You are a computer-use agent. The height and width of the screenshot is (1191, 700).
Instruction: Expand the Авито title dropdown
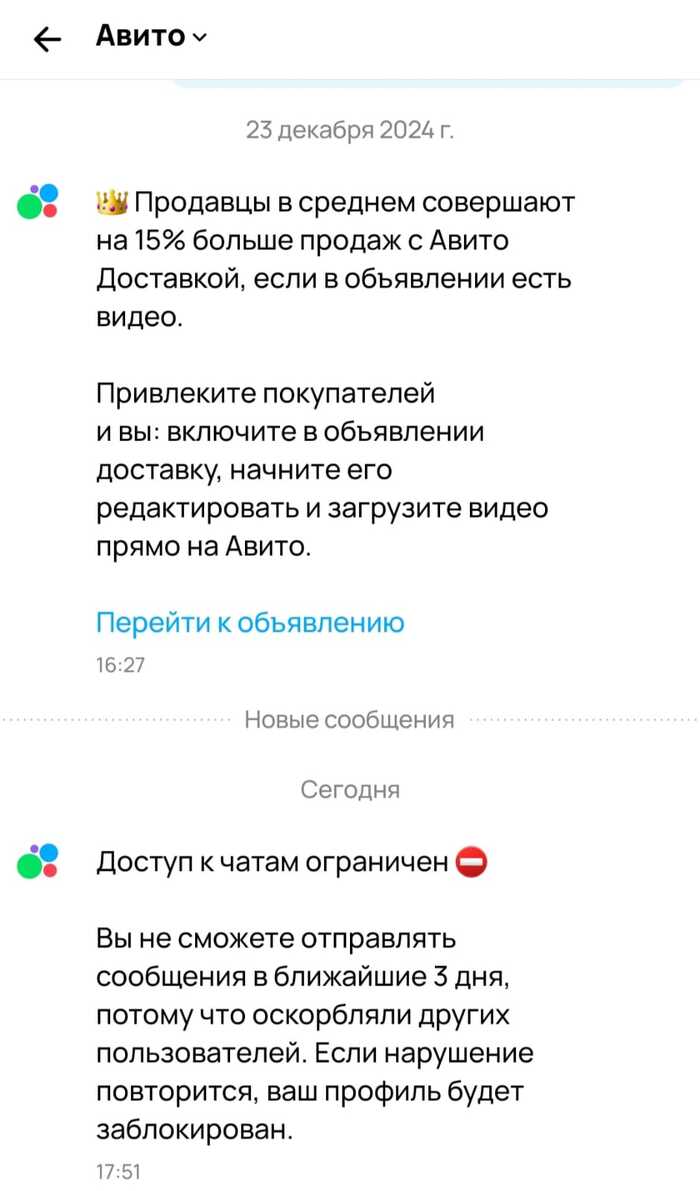click(x=152, y=38)
